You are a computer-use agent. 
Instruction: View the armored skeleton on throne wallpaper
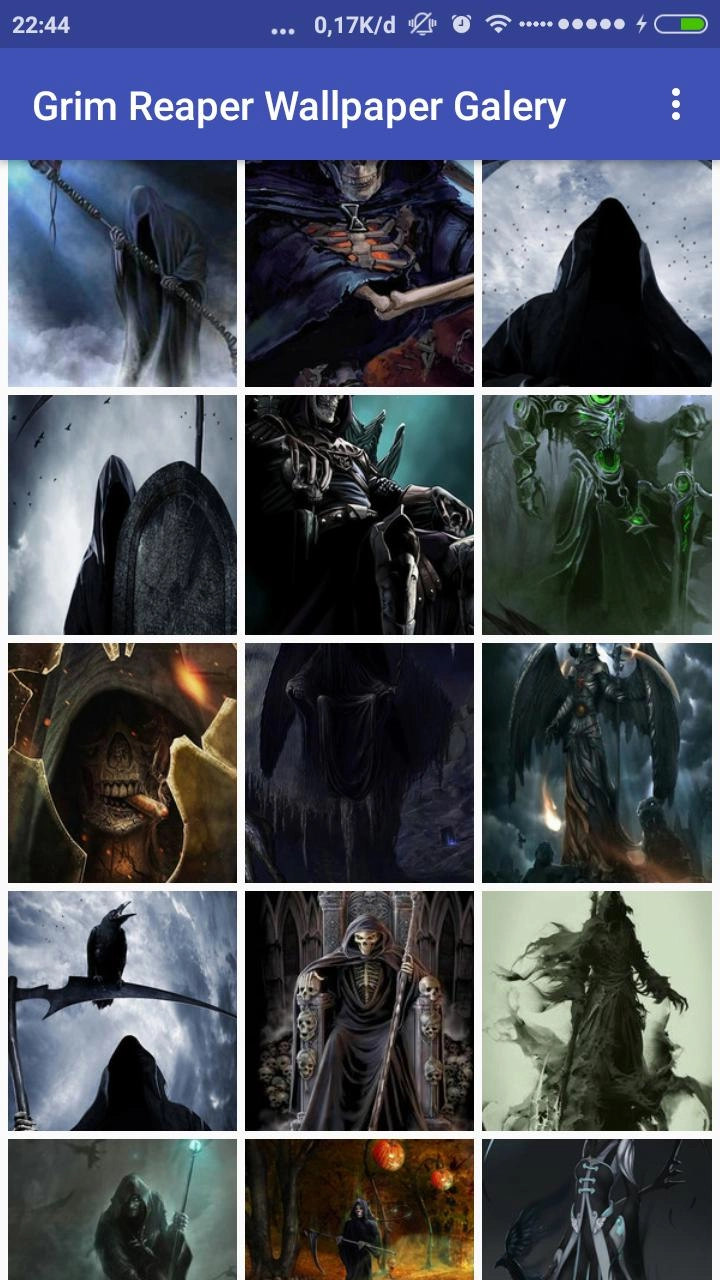pyautogui.click(x=359, y=514)
